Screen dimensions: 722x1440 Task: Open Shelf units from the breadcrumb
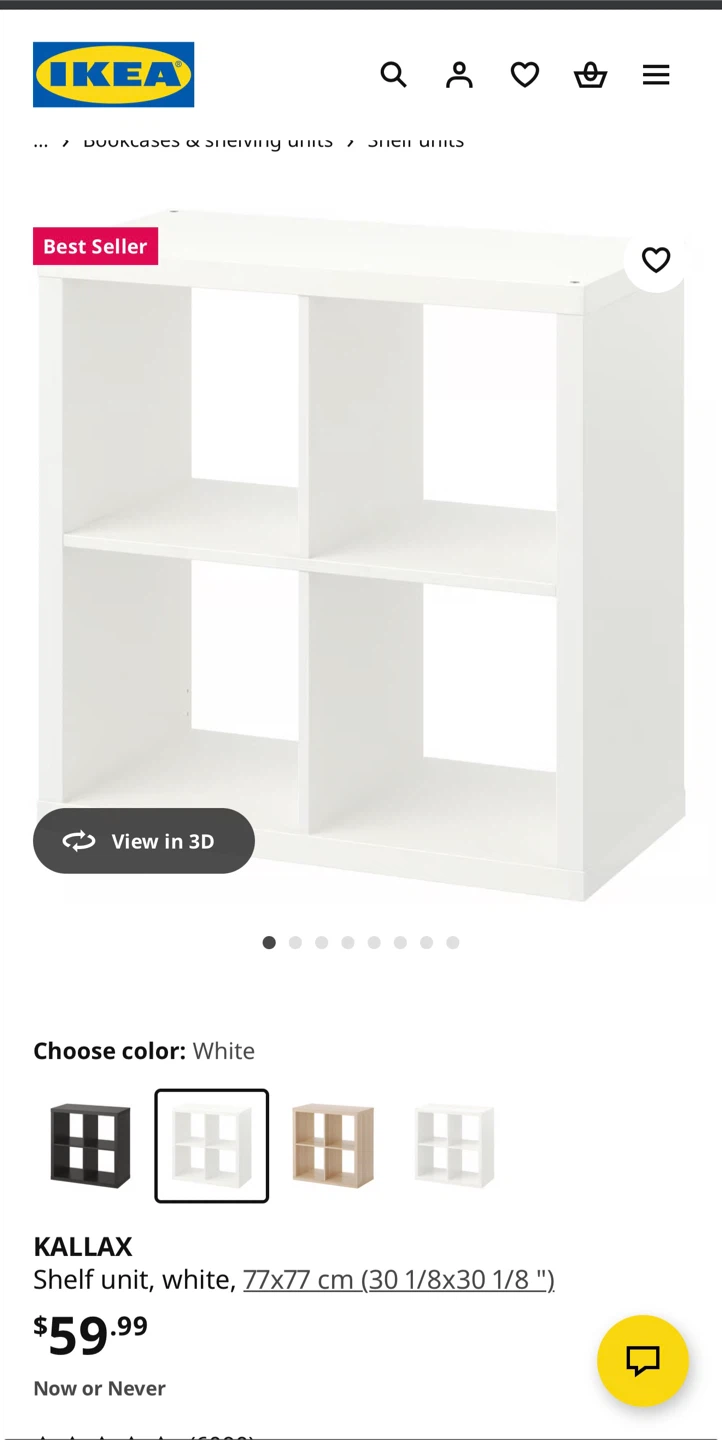tap(415, 140)
